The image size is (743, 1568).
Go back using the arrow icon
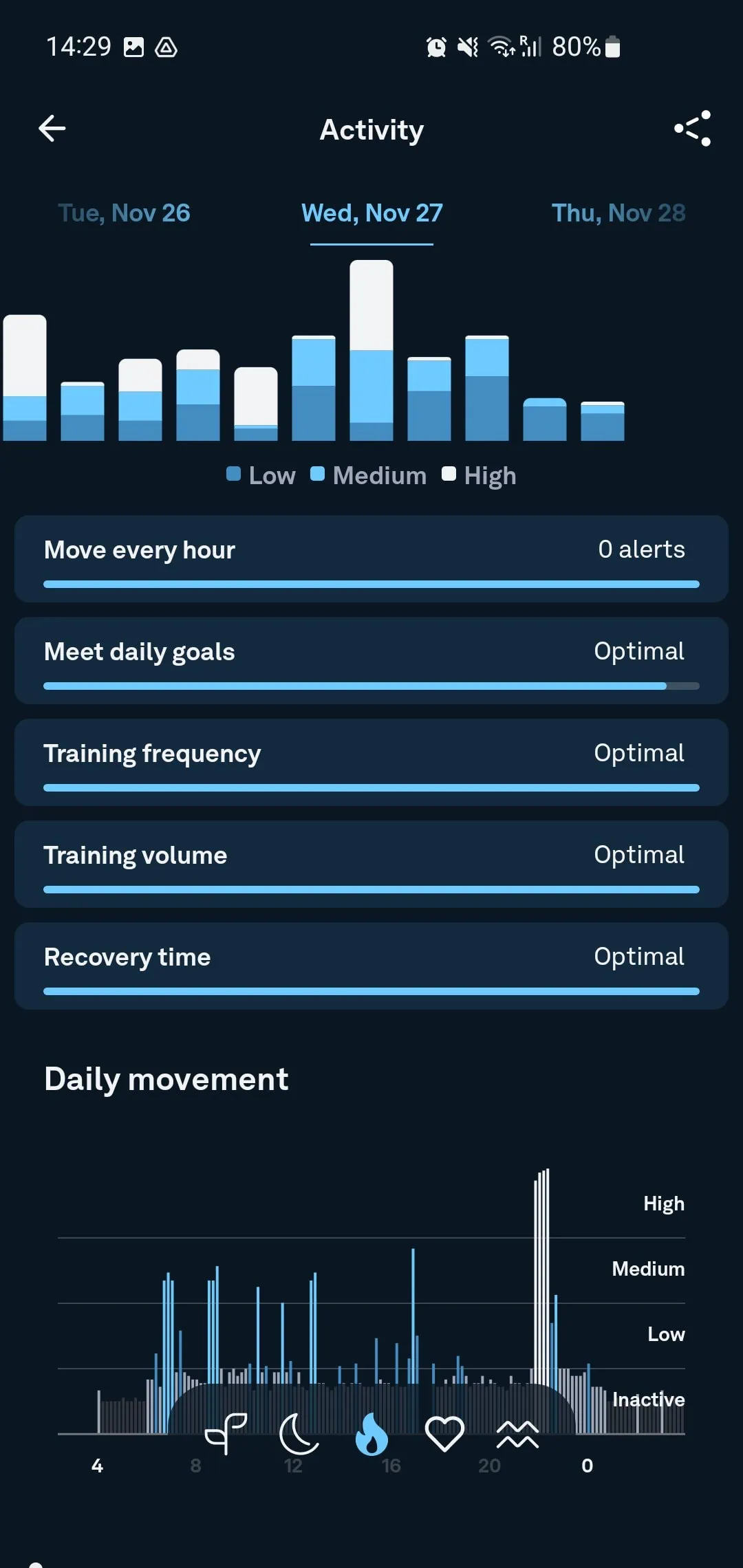[52, 129]
